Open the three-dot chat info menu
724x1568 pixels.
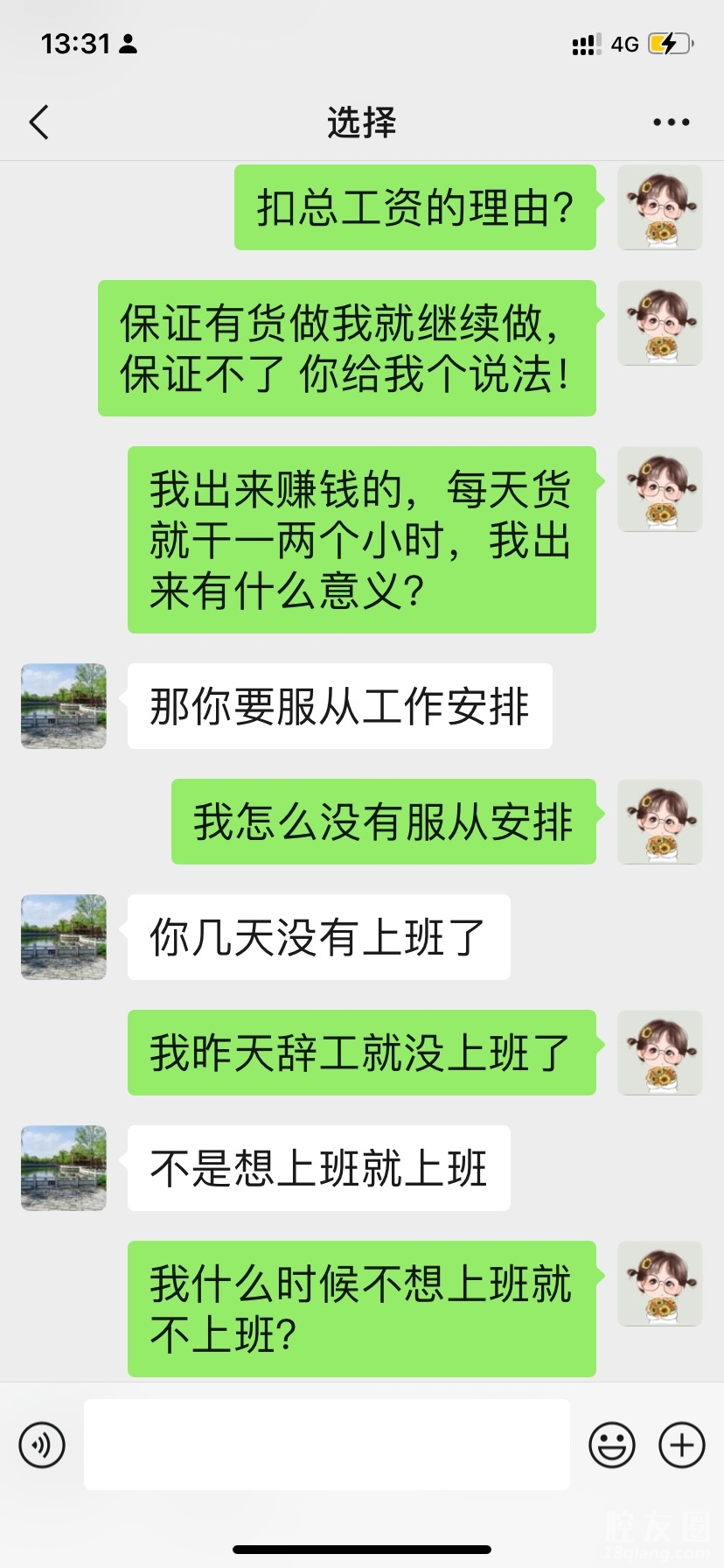[671, 122]
